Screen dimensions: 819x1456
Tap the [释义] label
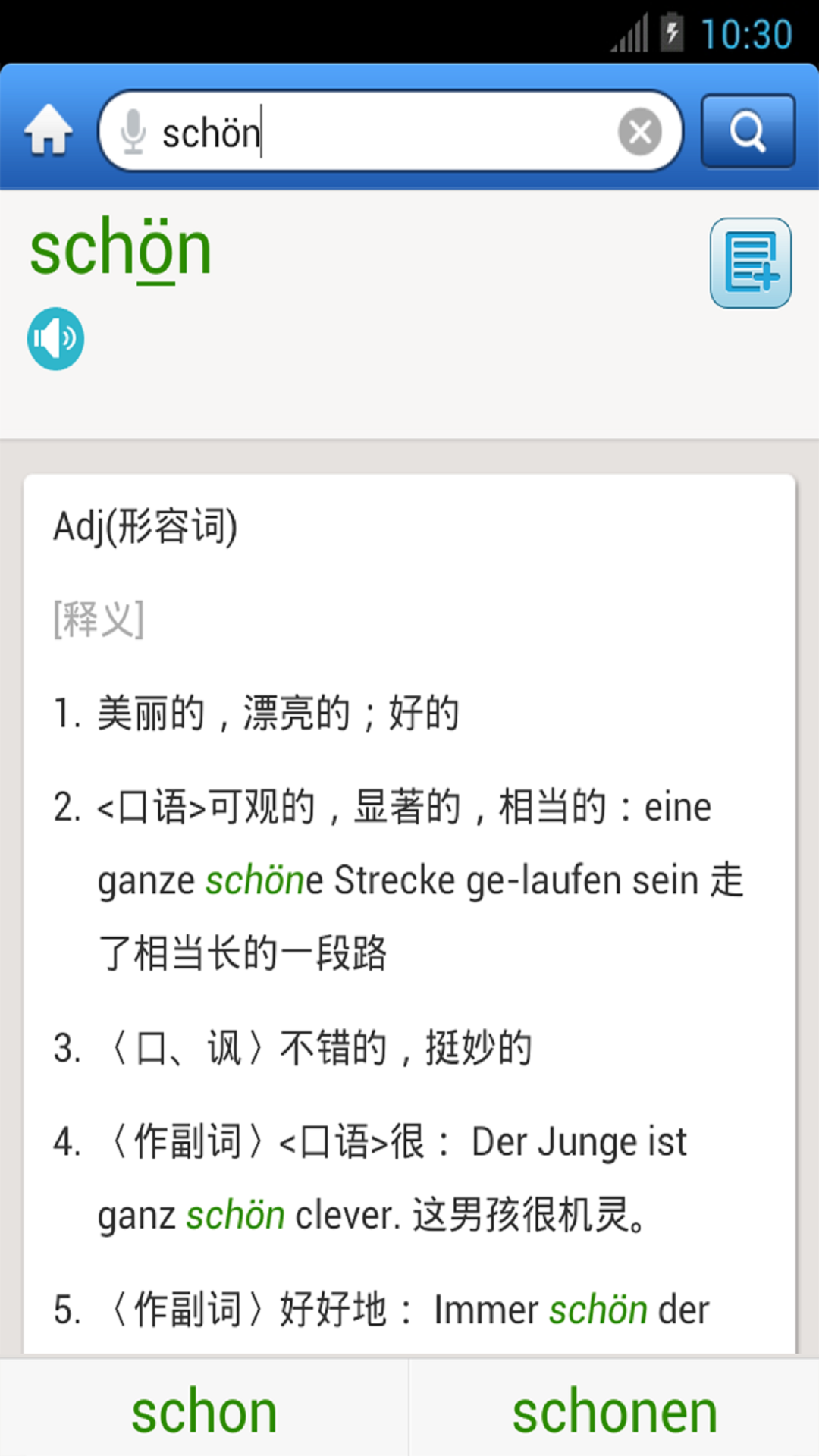(x=99, y=618)
